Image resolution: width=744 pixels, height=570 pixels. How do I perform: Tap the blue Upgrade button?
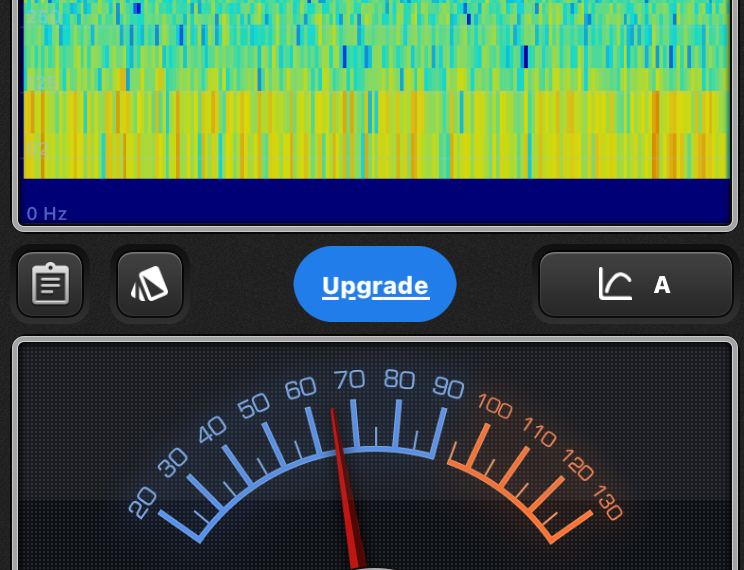pos(375,285)
